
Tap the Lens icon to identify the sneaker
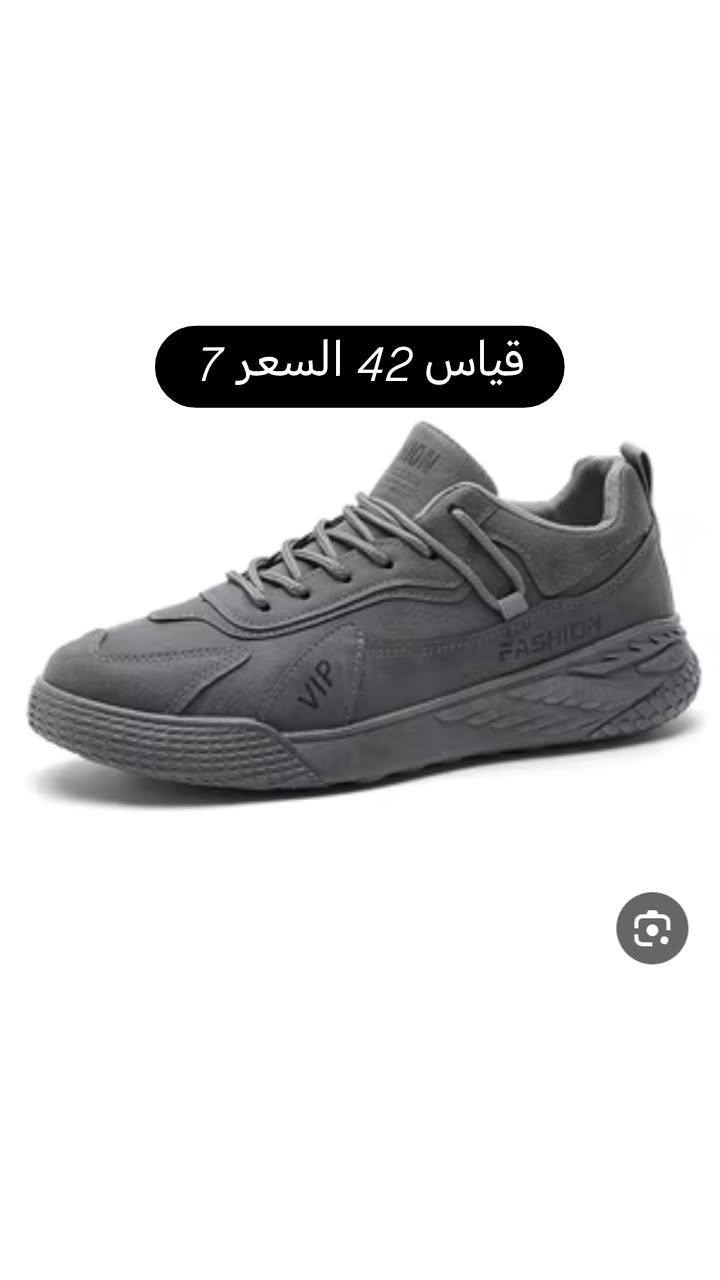click(651, 928)
